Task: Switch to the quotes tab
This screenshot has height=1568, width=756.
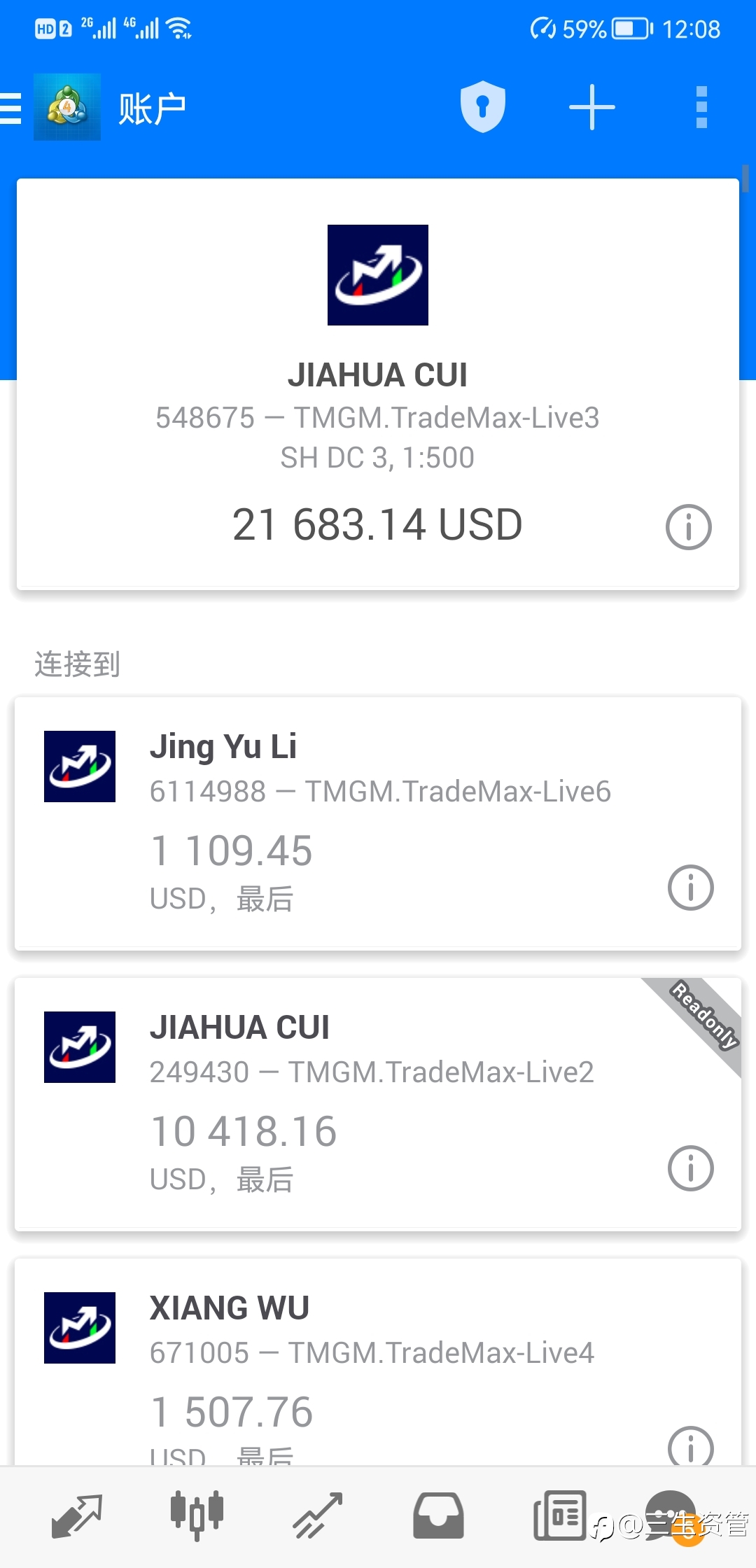Action: [77, 1516]
